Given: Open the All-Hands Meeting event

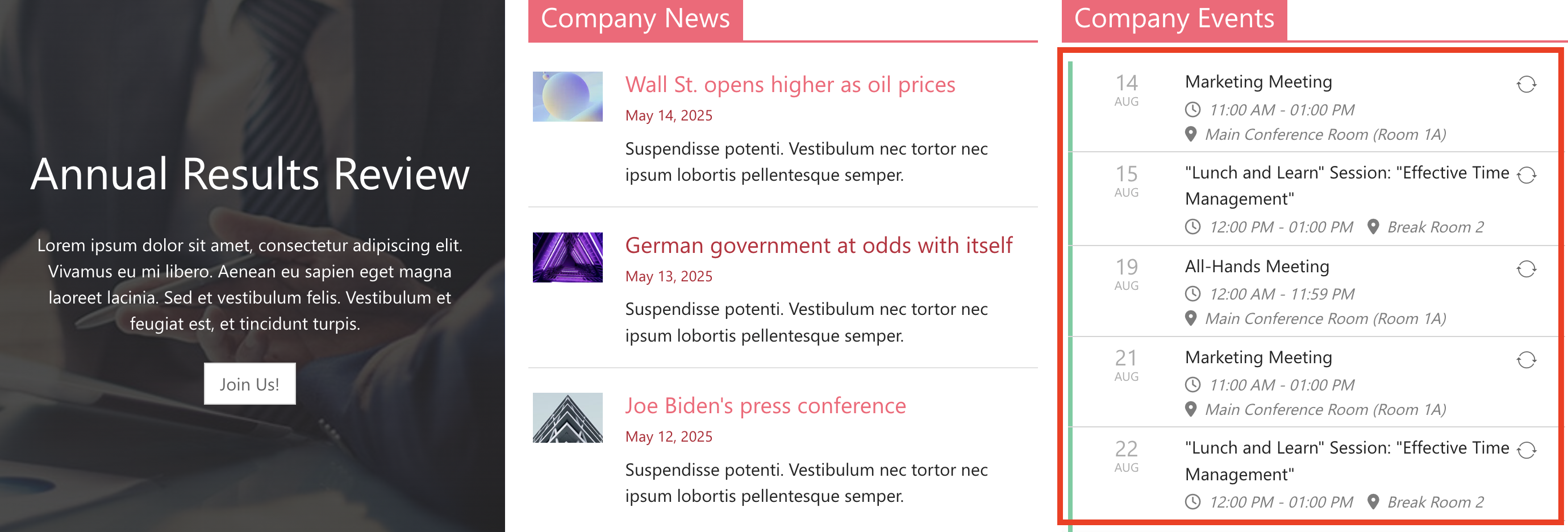Looking at the screenshot, I should pyautogui.click(x=1256, y=267).
